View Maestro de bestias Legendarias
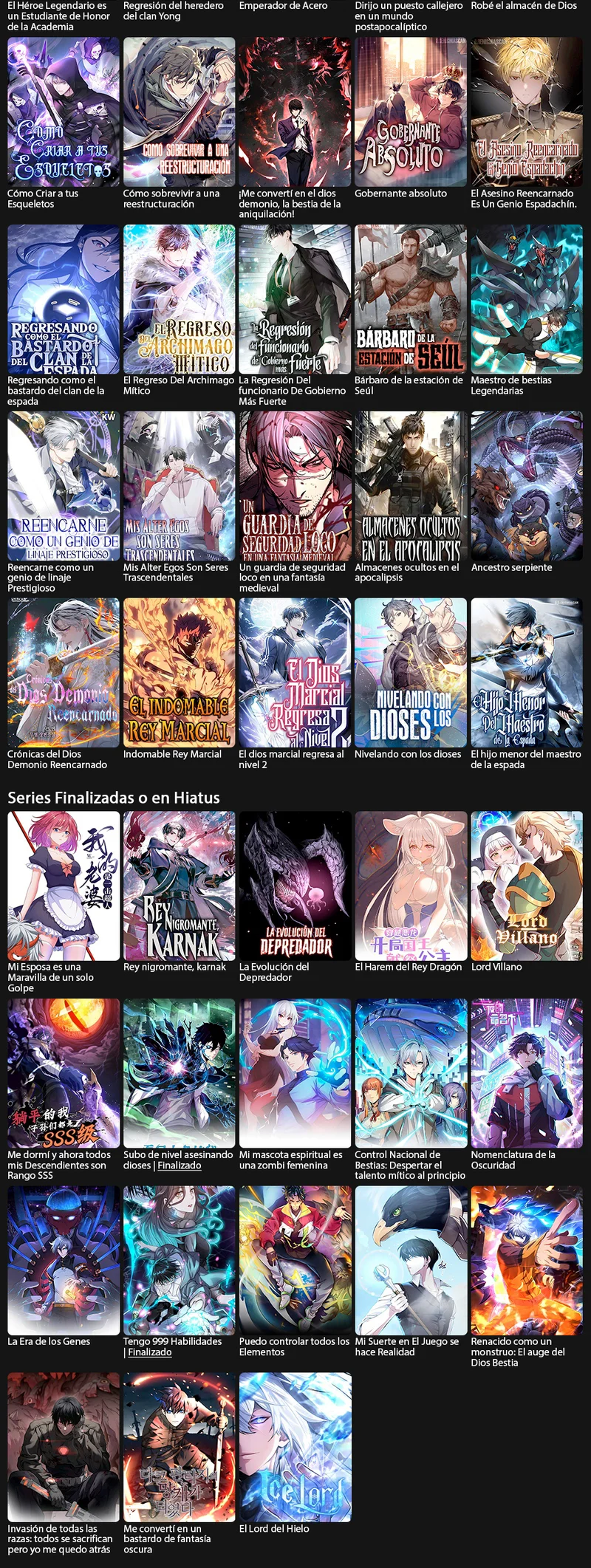Screen dimensions: 591x1568 [527, 298]
